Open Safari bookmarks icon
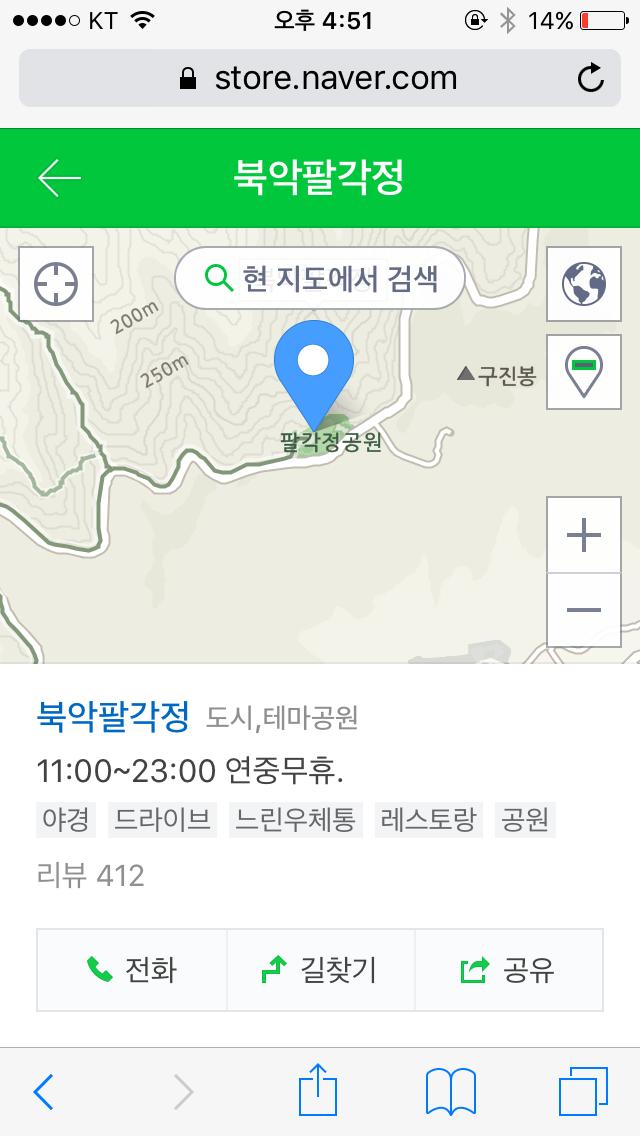This screenshot has height=1136, width=640. (450, 1091)
